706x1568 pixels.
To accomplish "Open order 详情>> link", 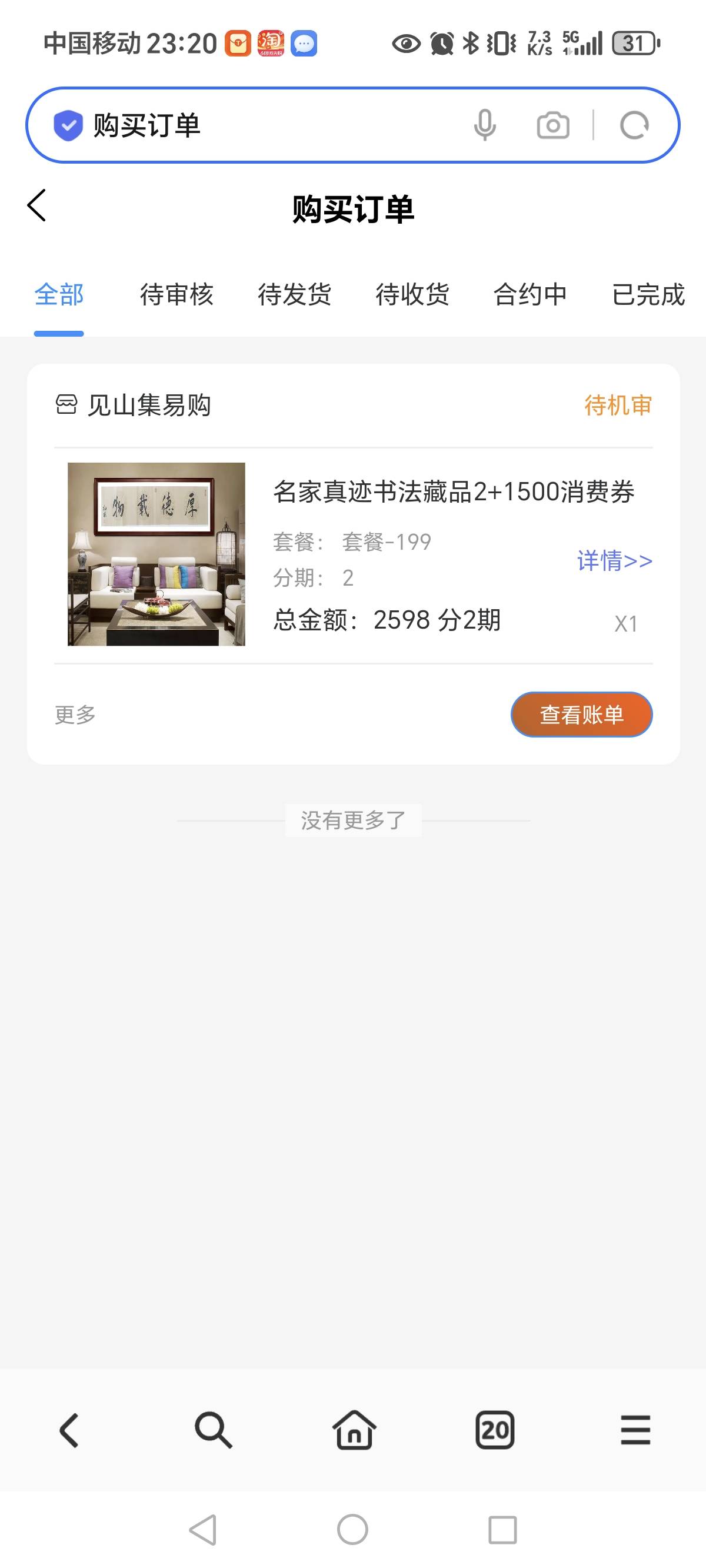I will coord(615,560).
